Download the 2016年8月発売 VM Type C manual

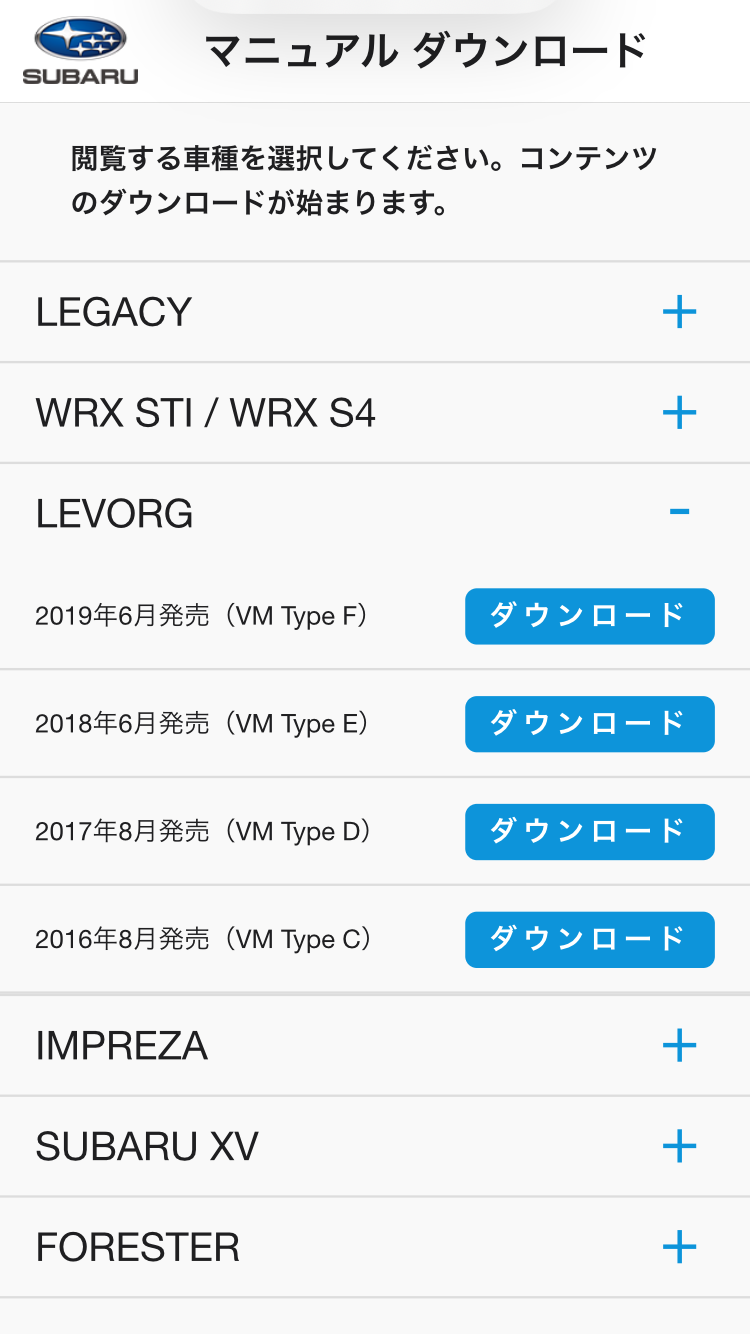[589, 940]
